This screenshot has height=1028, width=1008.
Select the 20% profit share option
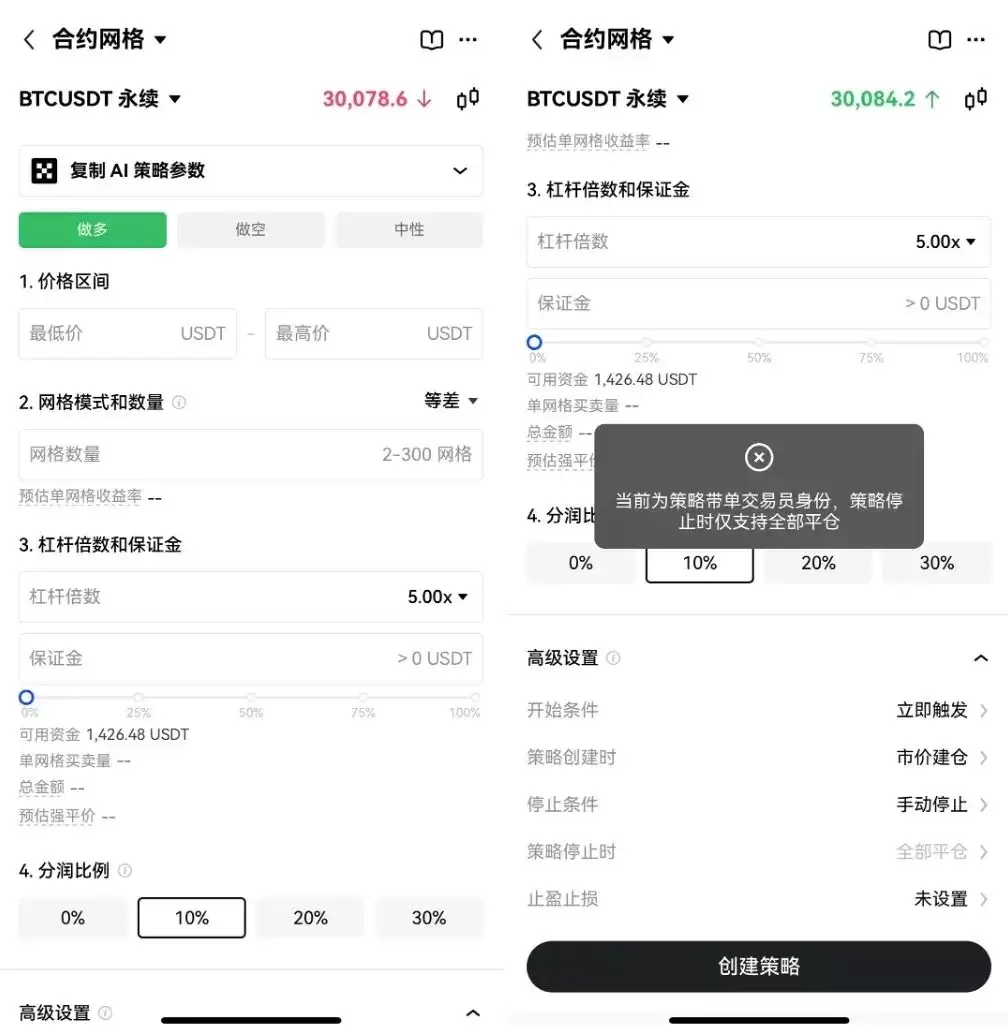click(309, 917)
